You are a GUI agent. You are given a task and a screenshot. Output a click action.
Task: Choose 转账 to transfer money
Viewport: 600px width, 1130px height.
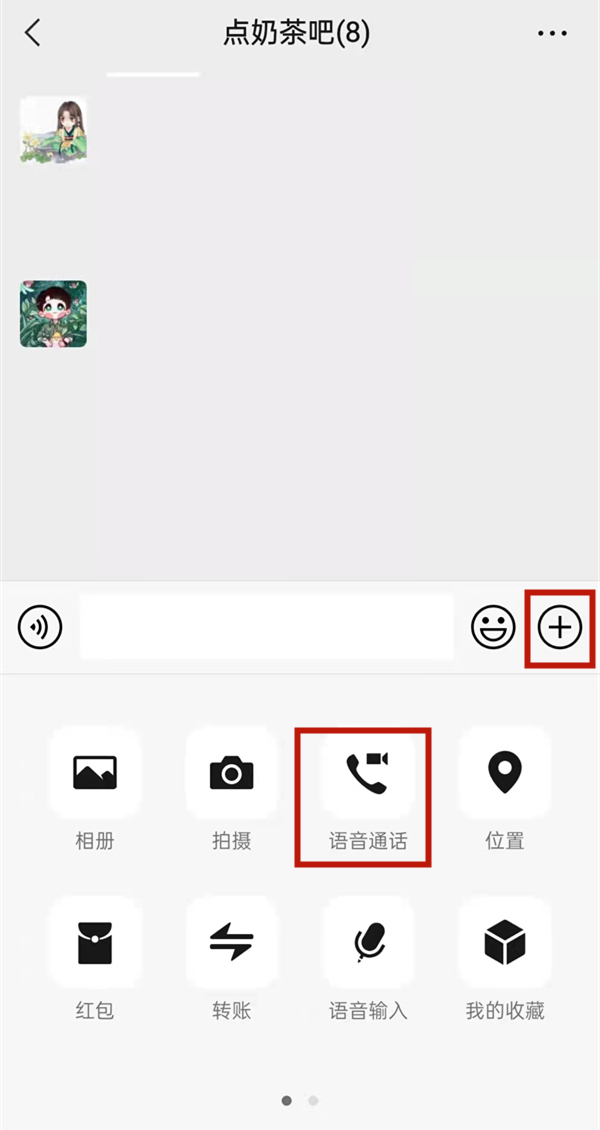click(x=231, y=942)
